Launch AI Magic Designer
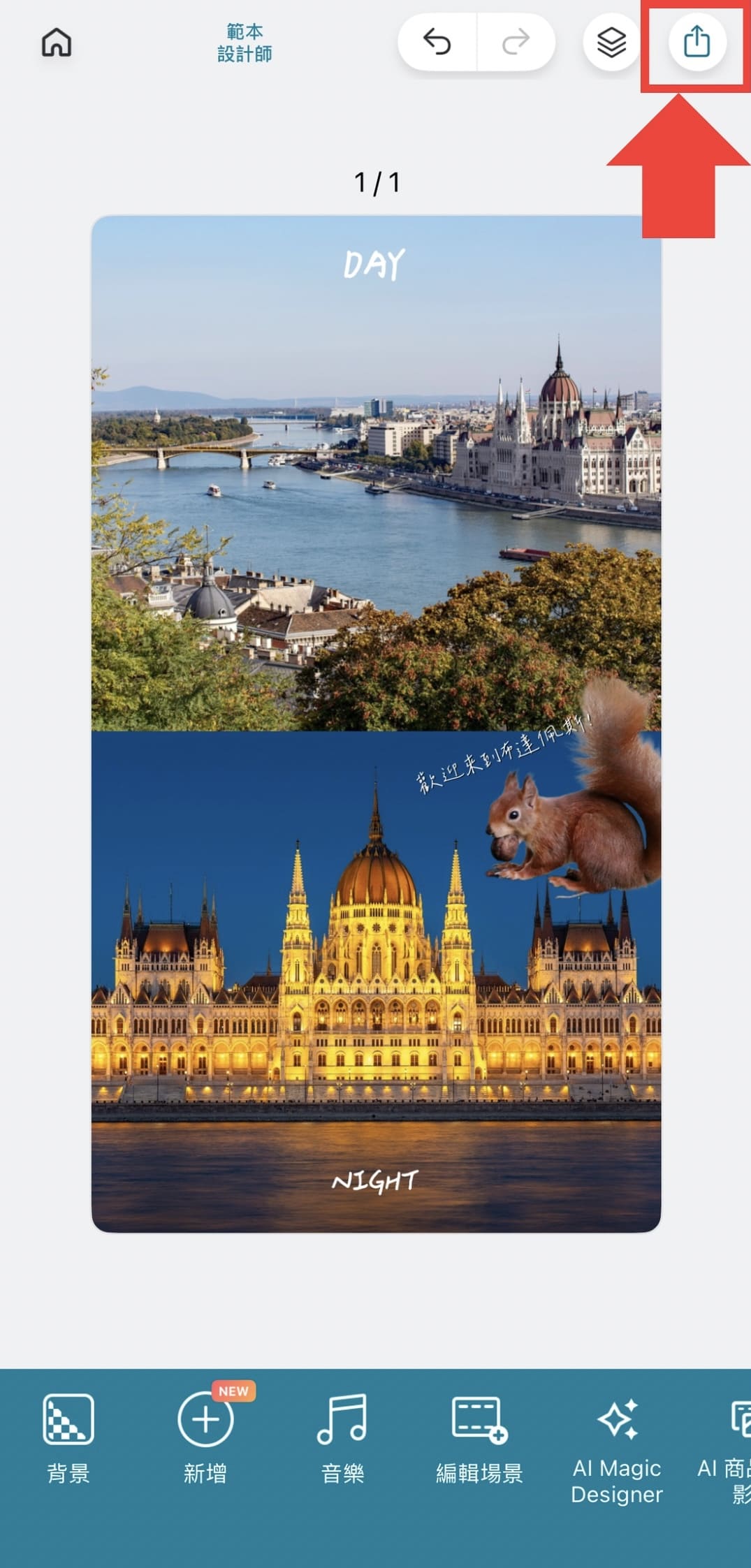The image size is (751, 1568). (x=617, y=1449)
